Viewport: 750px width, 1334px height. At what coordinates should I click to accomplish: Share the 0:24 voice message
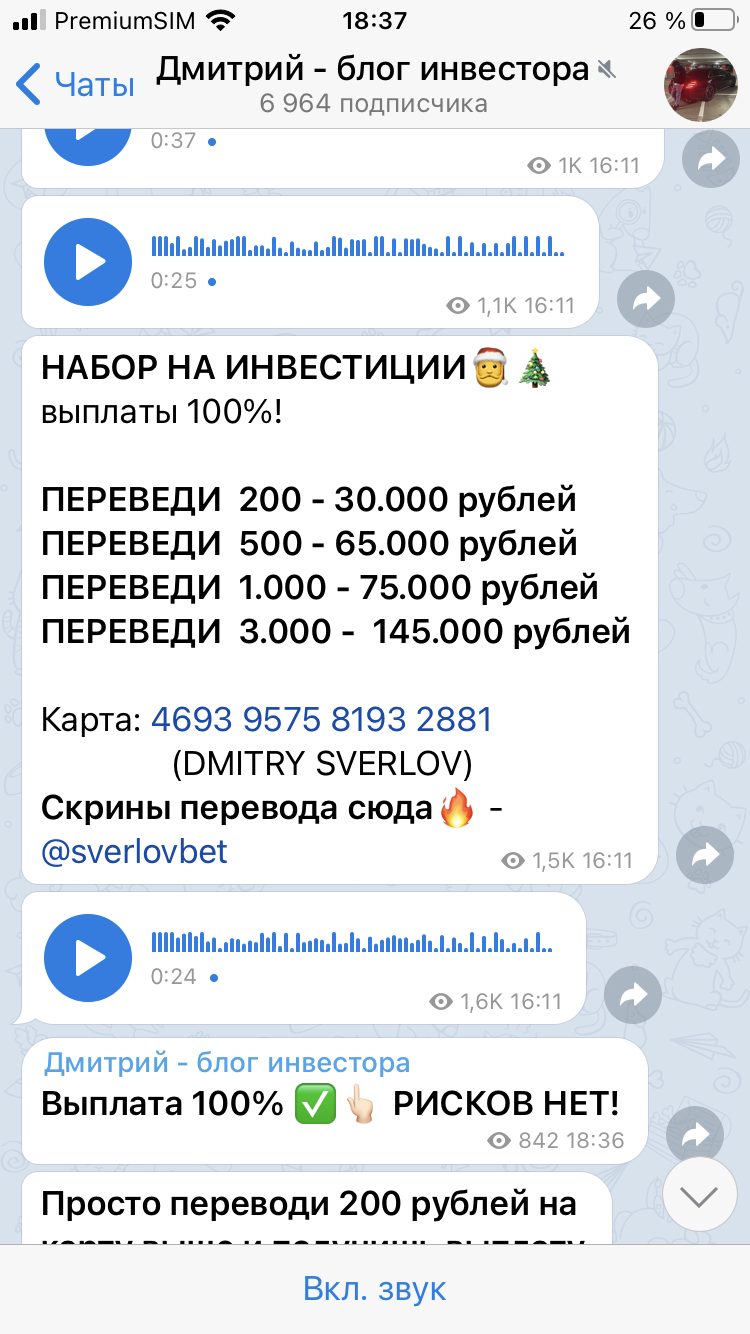(x=633, y=995)
